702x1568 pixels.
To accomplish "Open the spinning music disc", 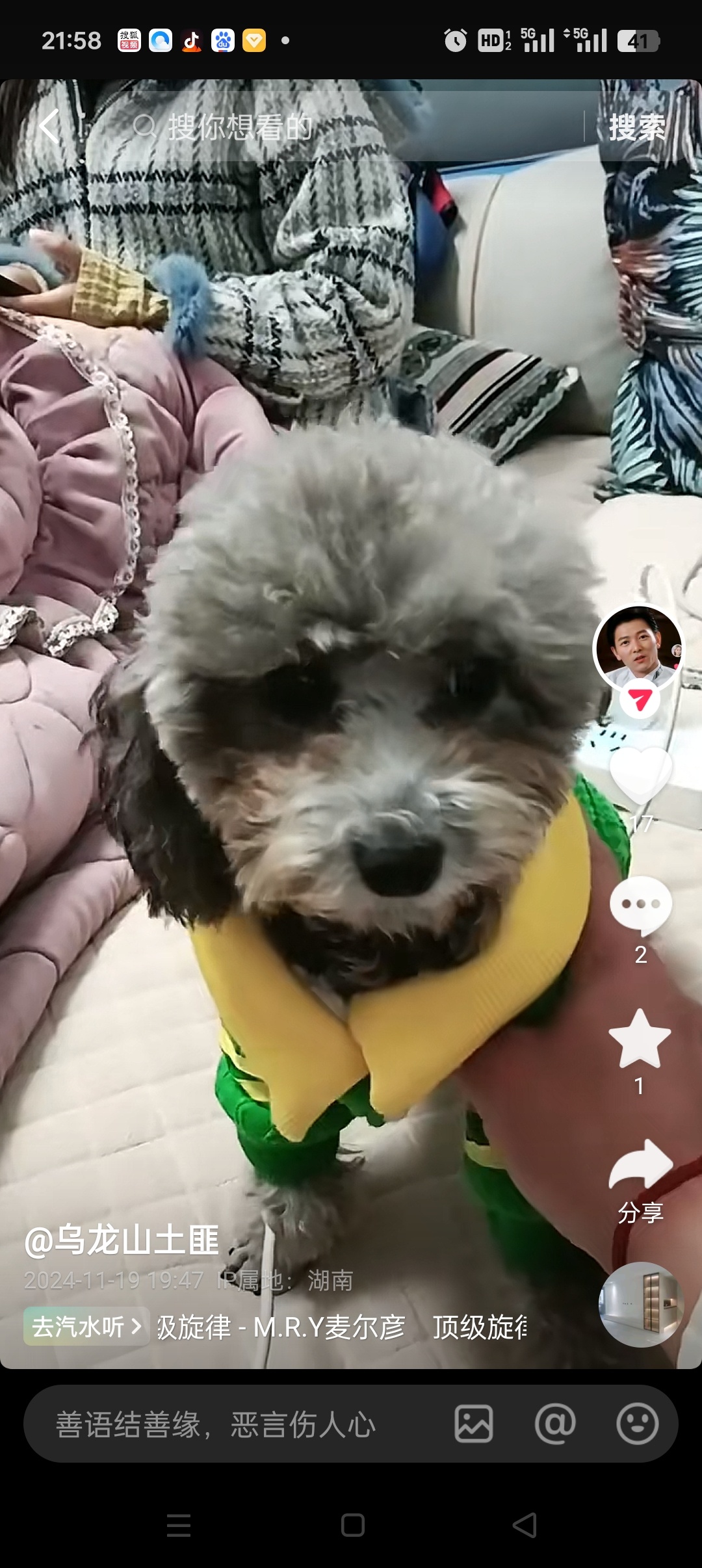I will (x=640, y=1304).
